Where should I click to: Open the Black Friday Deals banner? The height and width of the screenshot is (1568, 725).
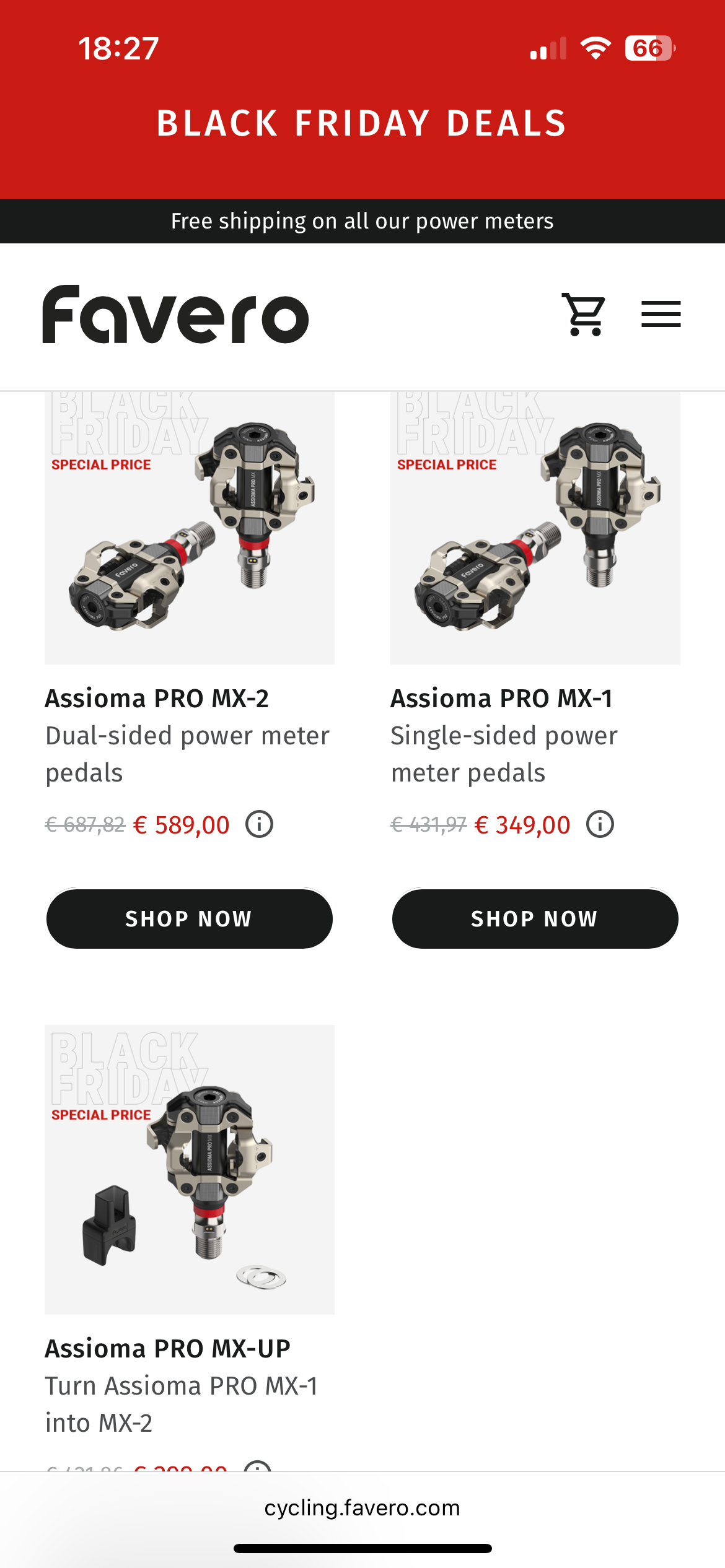pos(362,123)
